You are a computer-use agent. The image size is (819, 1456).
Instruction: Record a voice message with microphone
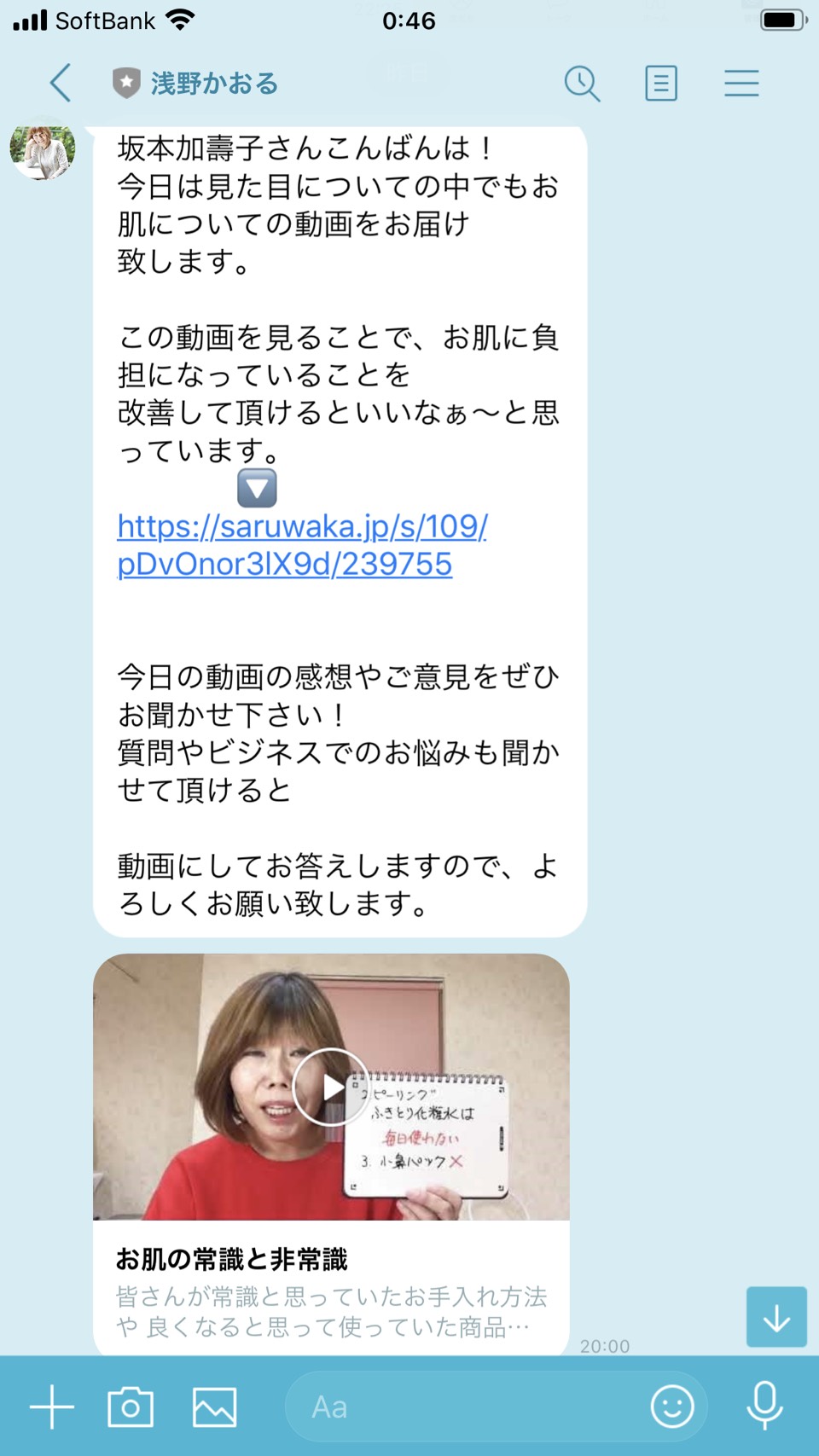point(764,1406)
